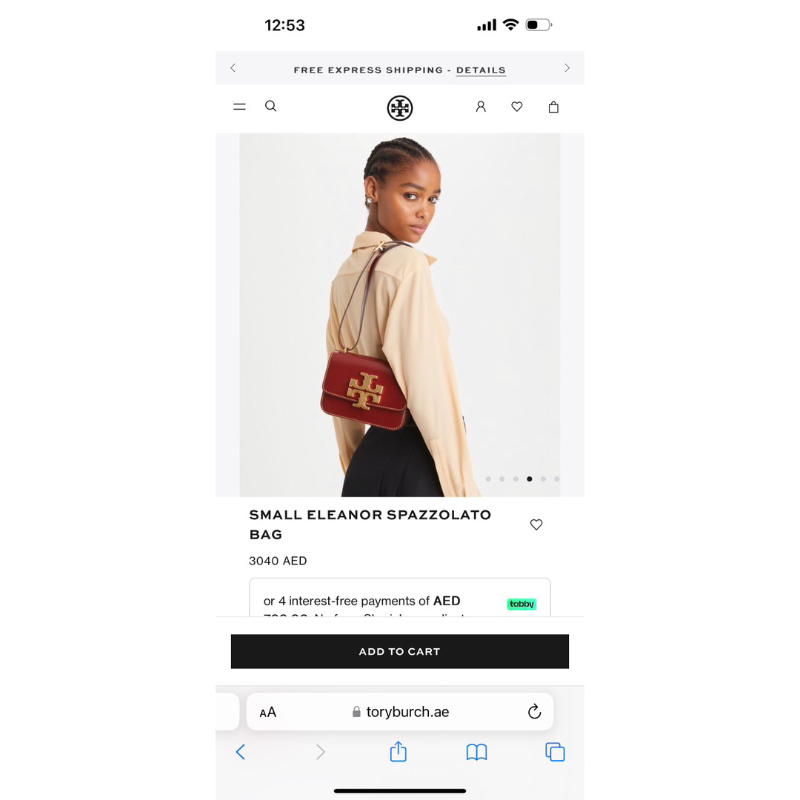Open shipping Details link

tap(481, 70)
